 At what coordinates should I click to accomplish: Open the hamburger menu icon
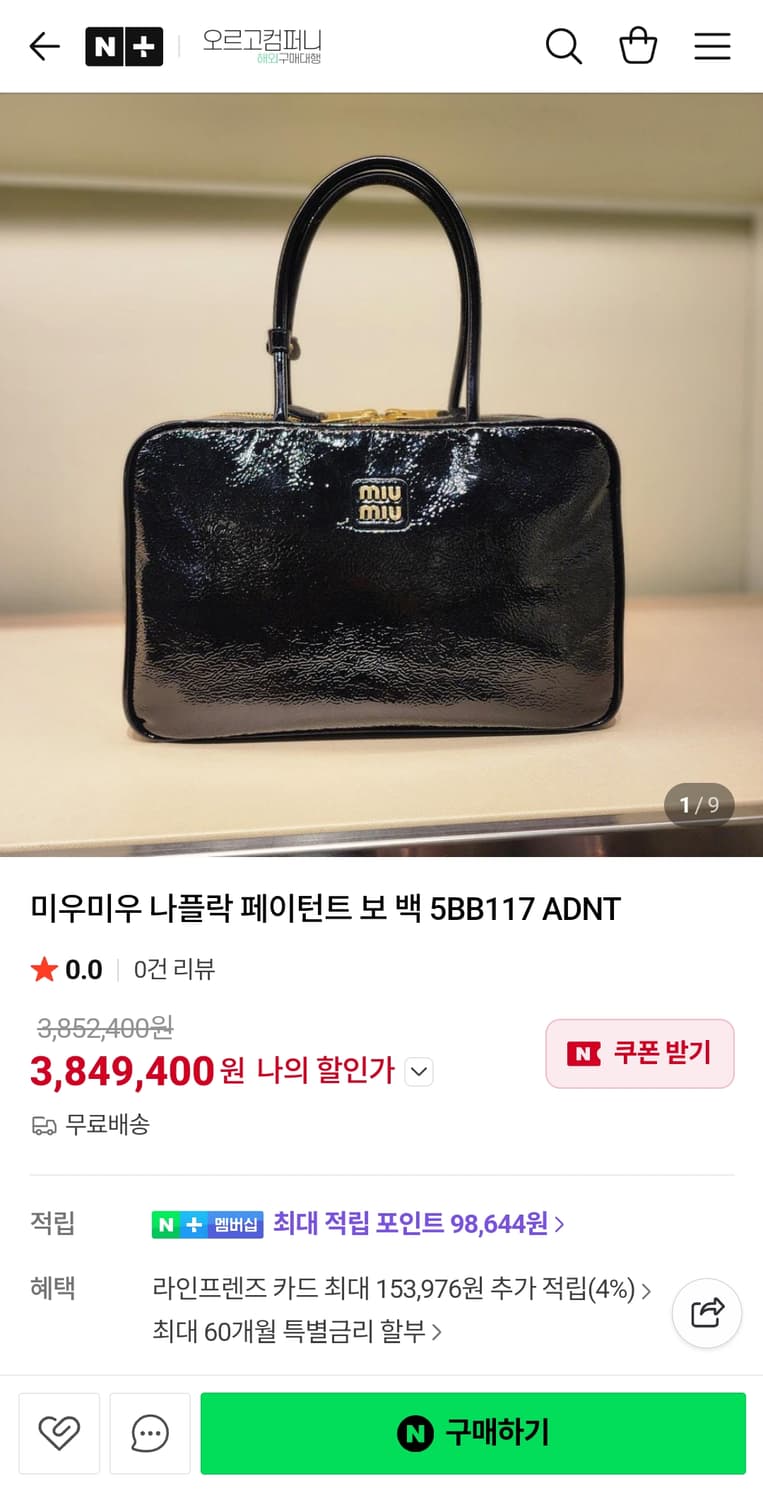pyautogui.click(x=712, y=46)
